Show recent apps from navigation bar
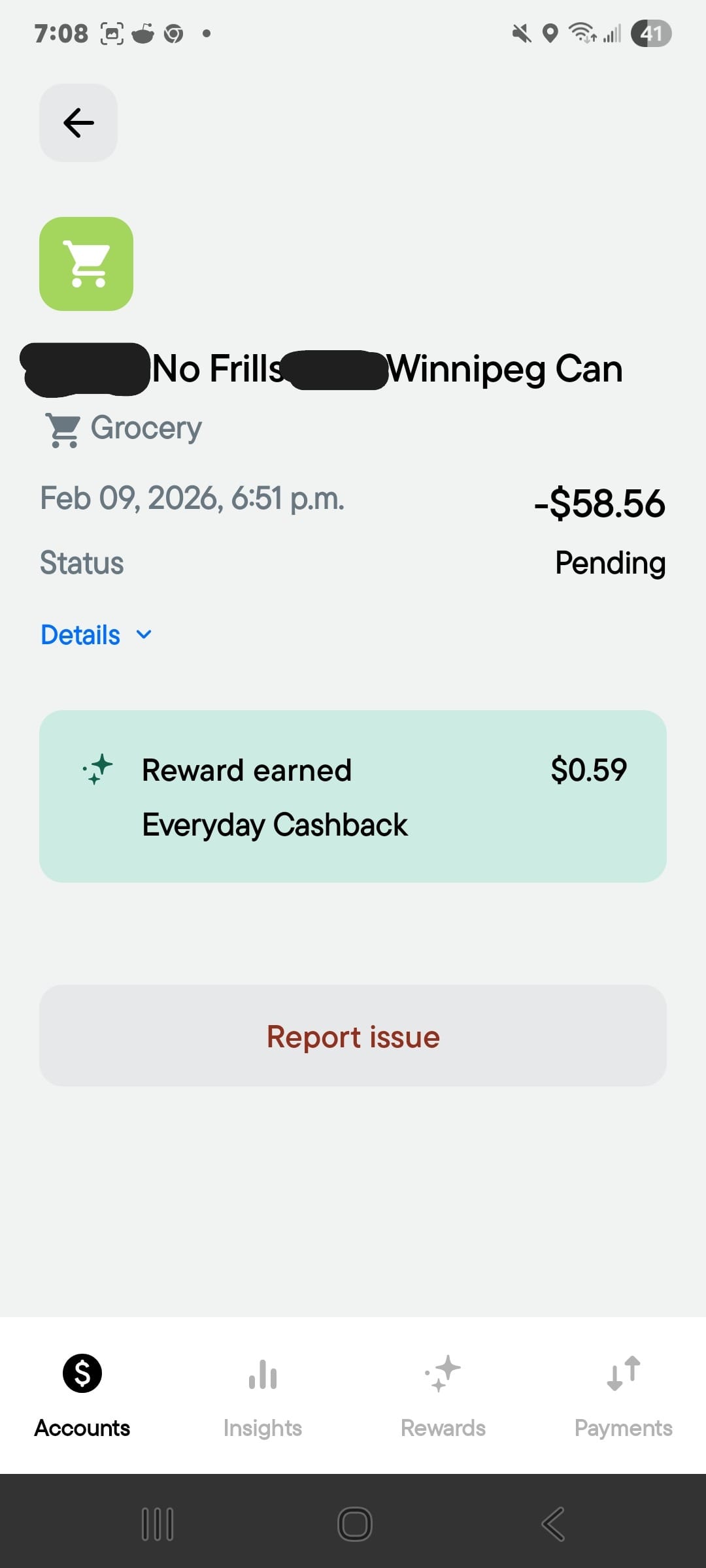 [x=158, y=1524]
